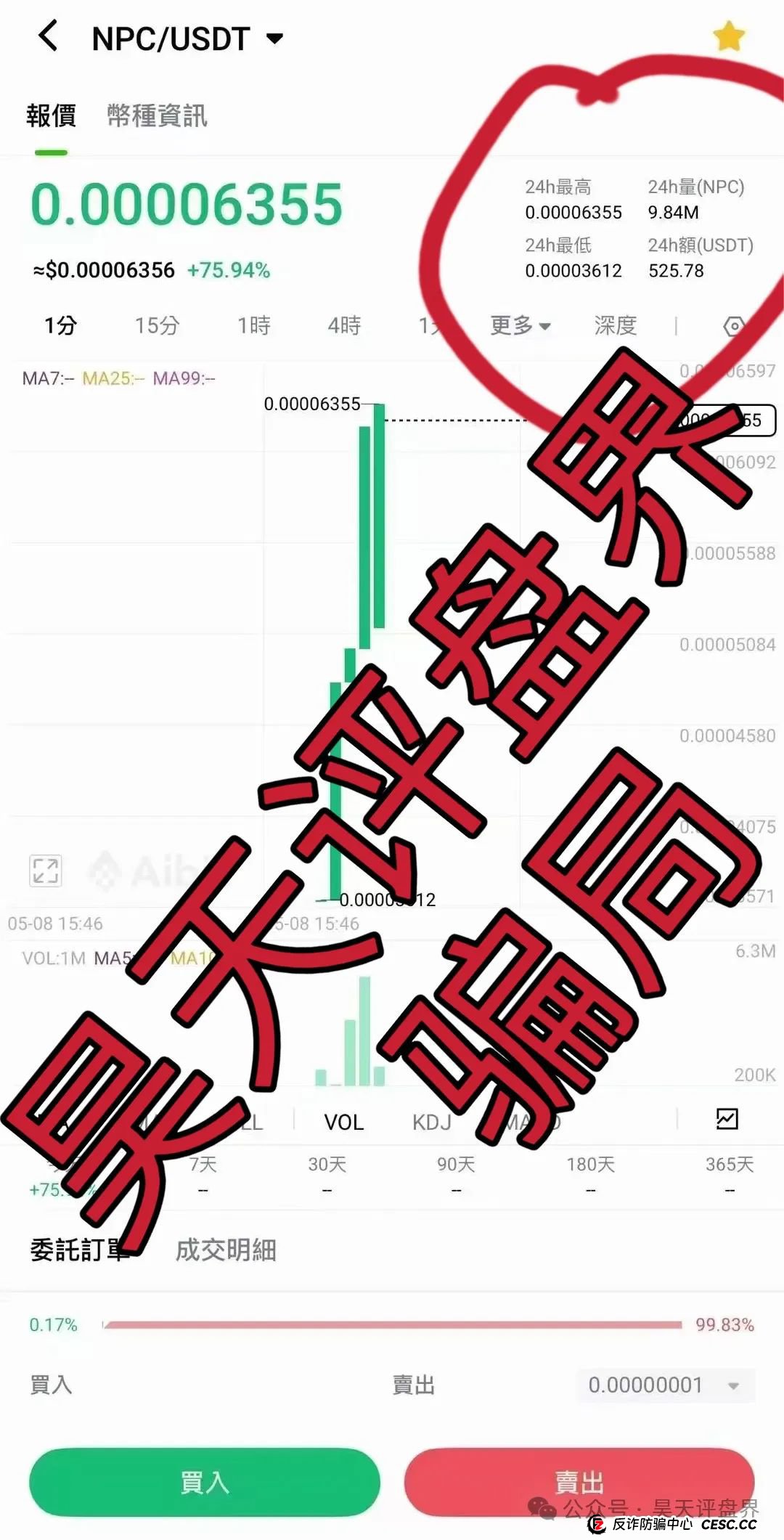This screenshot has width=784, height=1540.
Task: Select the 報價 tab
Action: click(51, 115)
